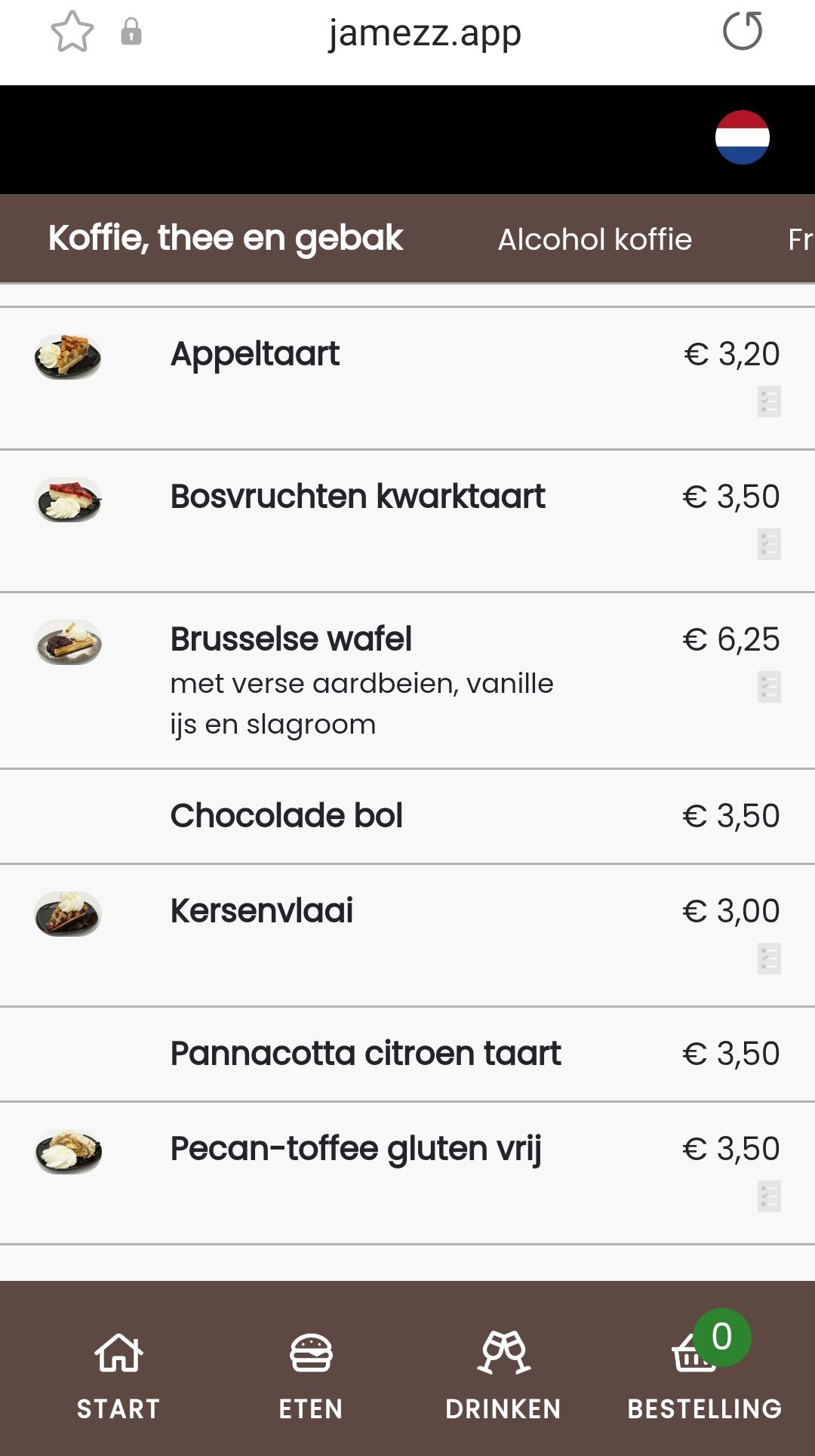Viewport: 815px width, 1456px height.
Task: Select the Koffie, thee en gebak category
Action: pos(226,239)
